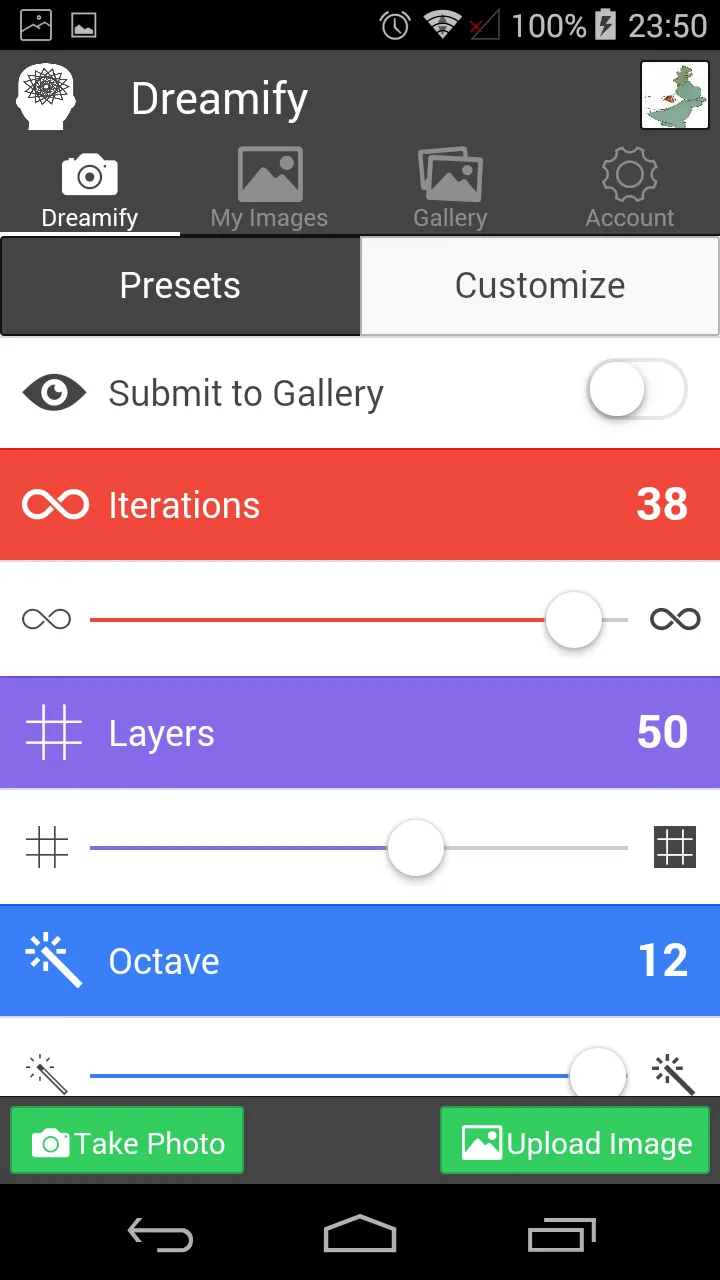Switch to the Presets section
Viewport: 720px width, 1280px height.
[x=180, y=286]
